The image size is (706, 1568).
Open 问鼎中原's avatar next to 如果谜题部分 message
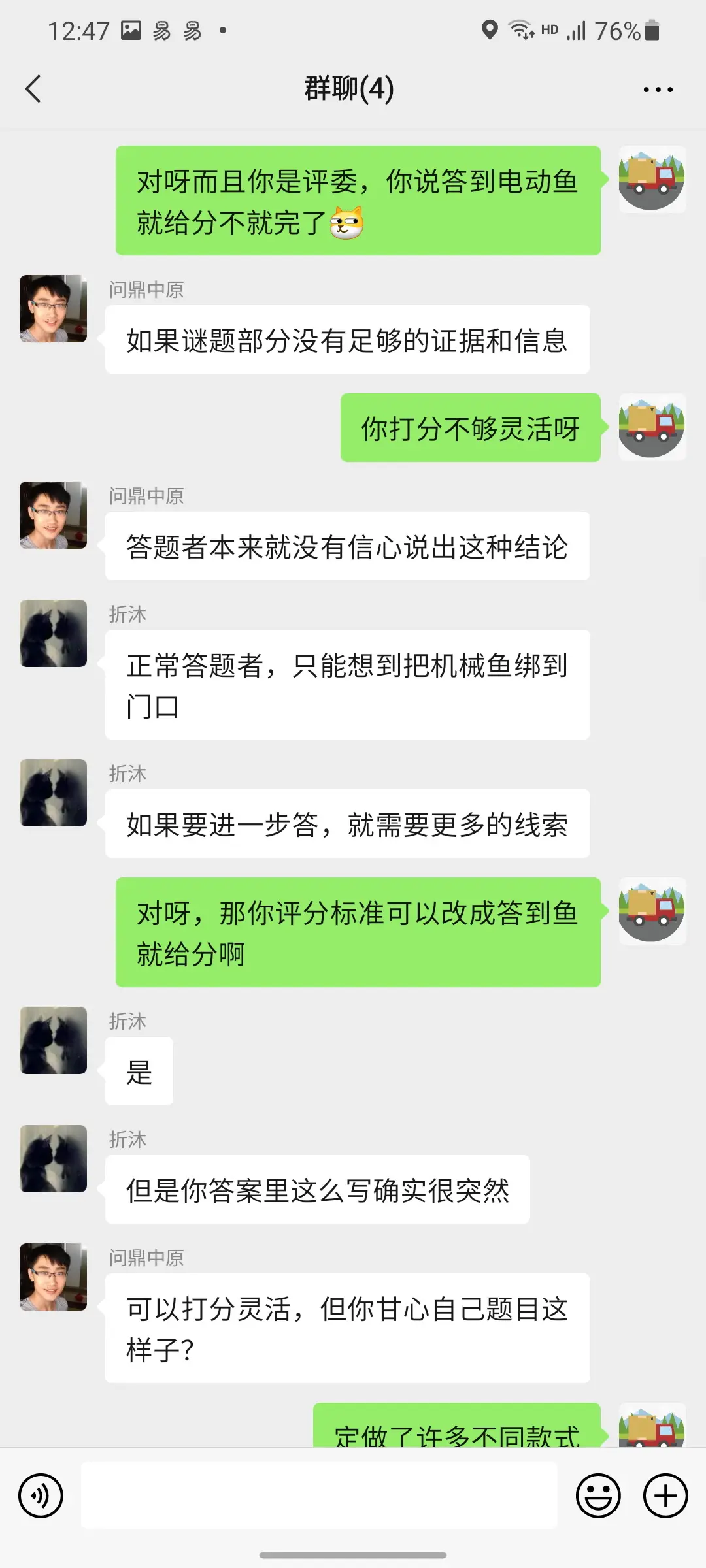point(53,309)
